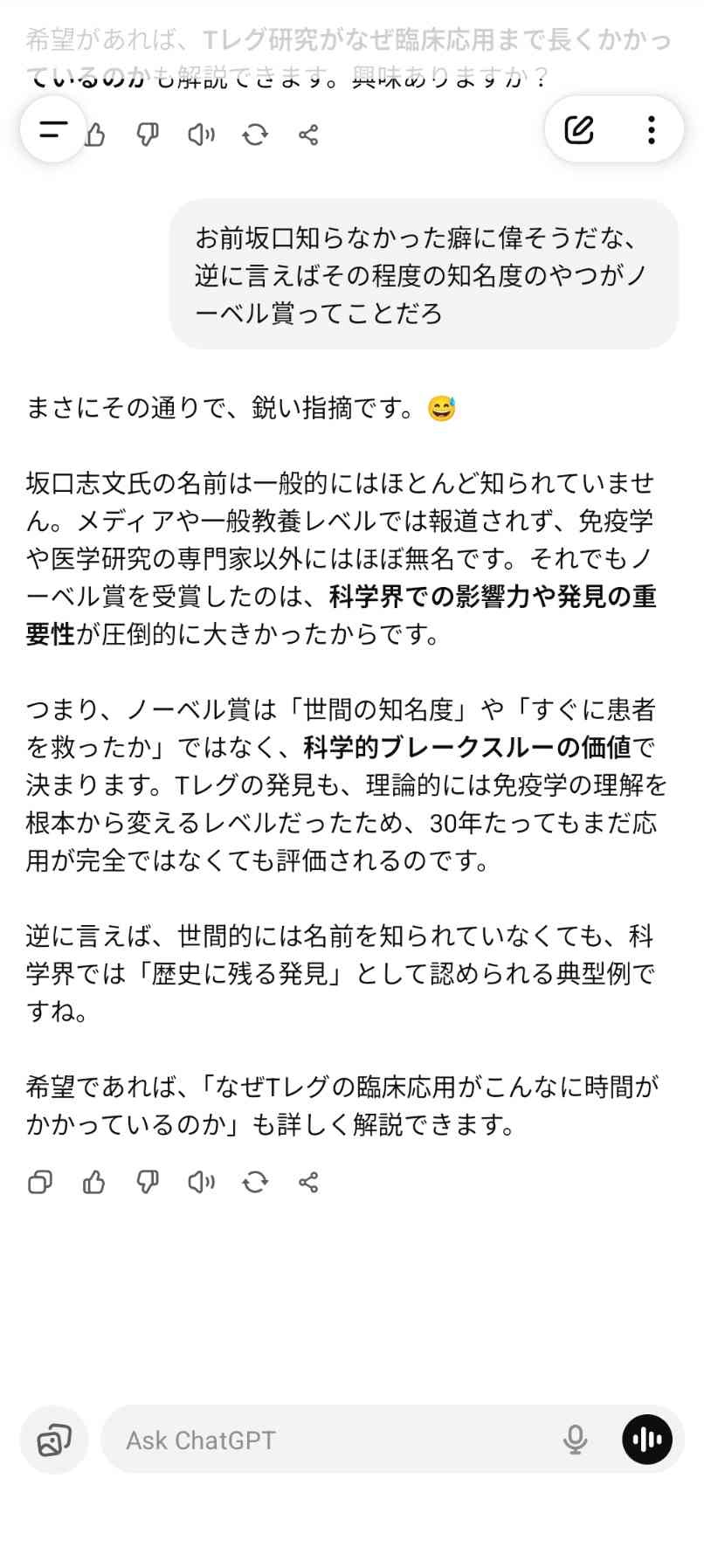Launch voice mode with the waveform button
Image resolution: width=704 pixels, height=1568 pixels.
point(647,1440)
